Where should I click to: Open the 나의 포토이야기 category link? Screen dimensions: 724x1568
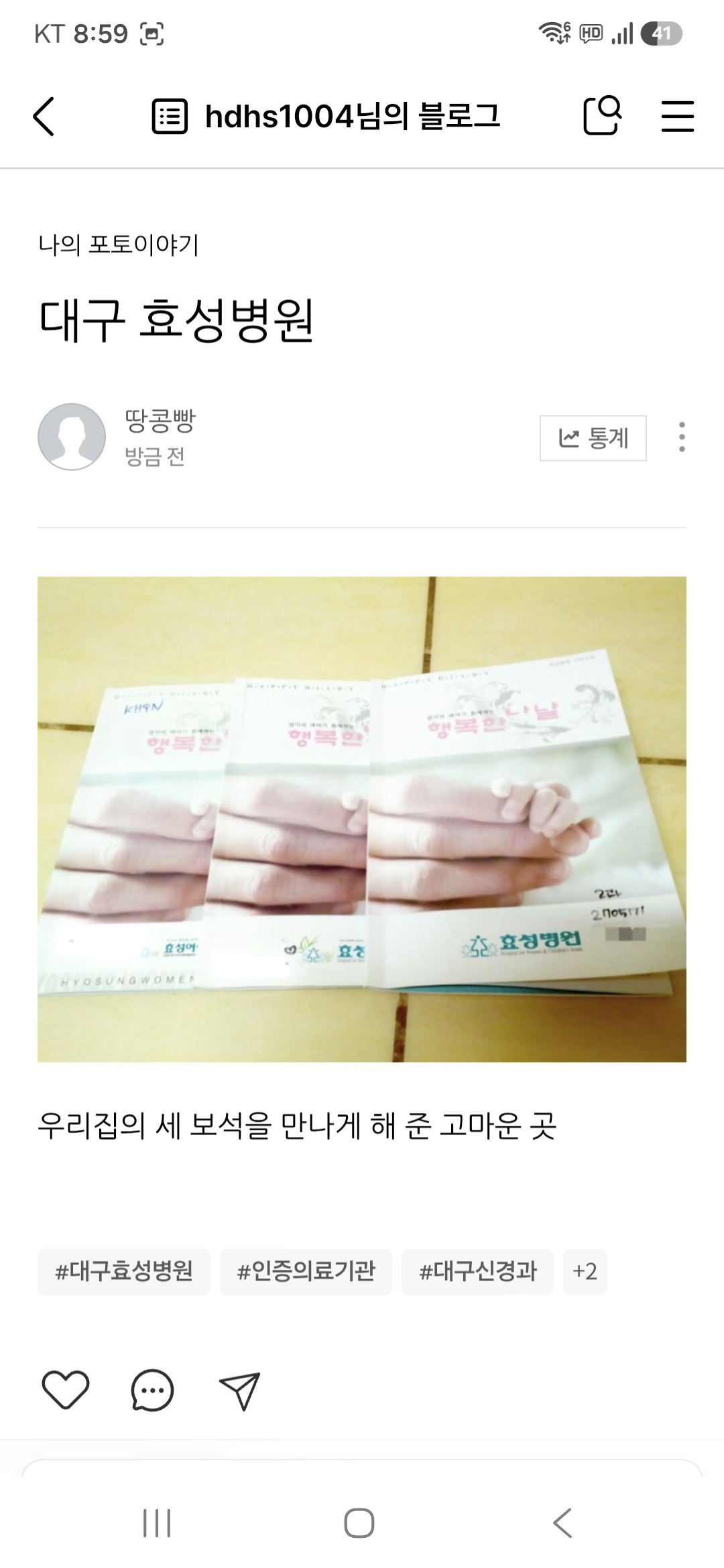(x=119, y=245)
